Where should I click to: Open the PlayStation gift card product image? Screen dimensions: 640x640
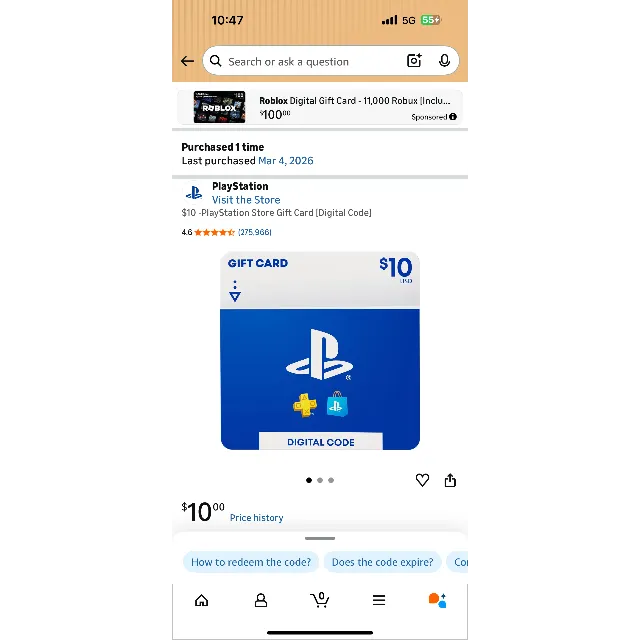[320, 352]
